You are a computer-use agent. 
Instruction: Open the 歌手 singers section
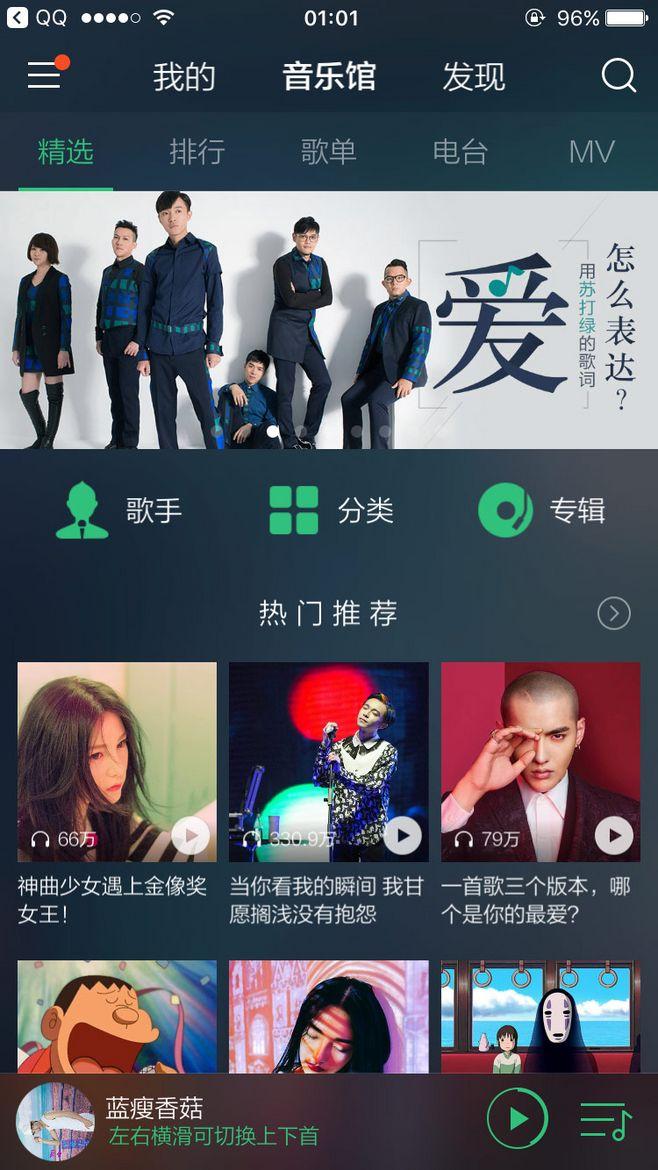[120, 510]
